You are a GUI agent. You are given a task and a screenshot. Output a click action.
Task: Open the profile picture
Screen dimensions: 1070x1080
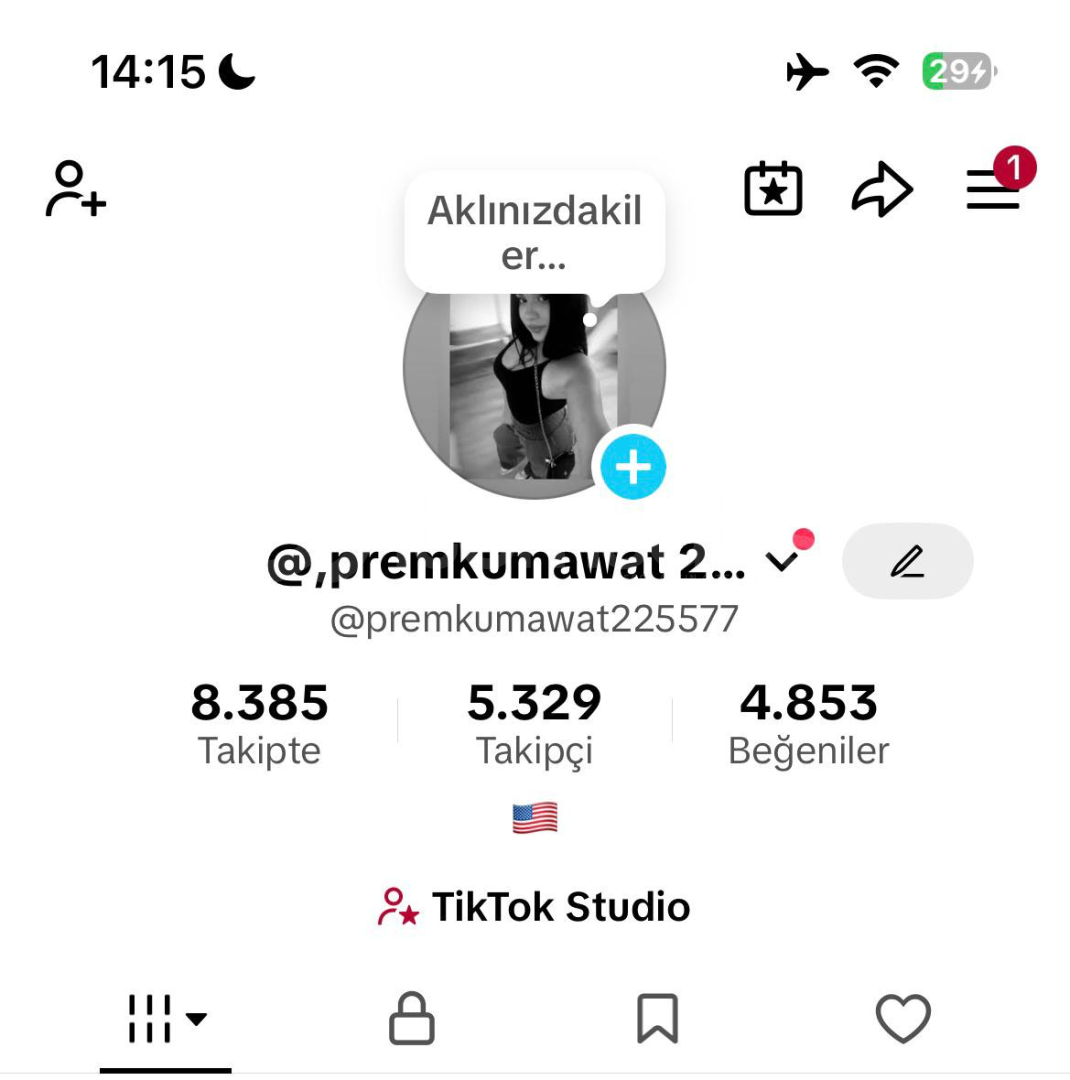point(520,390)
